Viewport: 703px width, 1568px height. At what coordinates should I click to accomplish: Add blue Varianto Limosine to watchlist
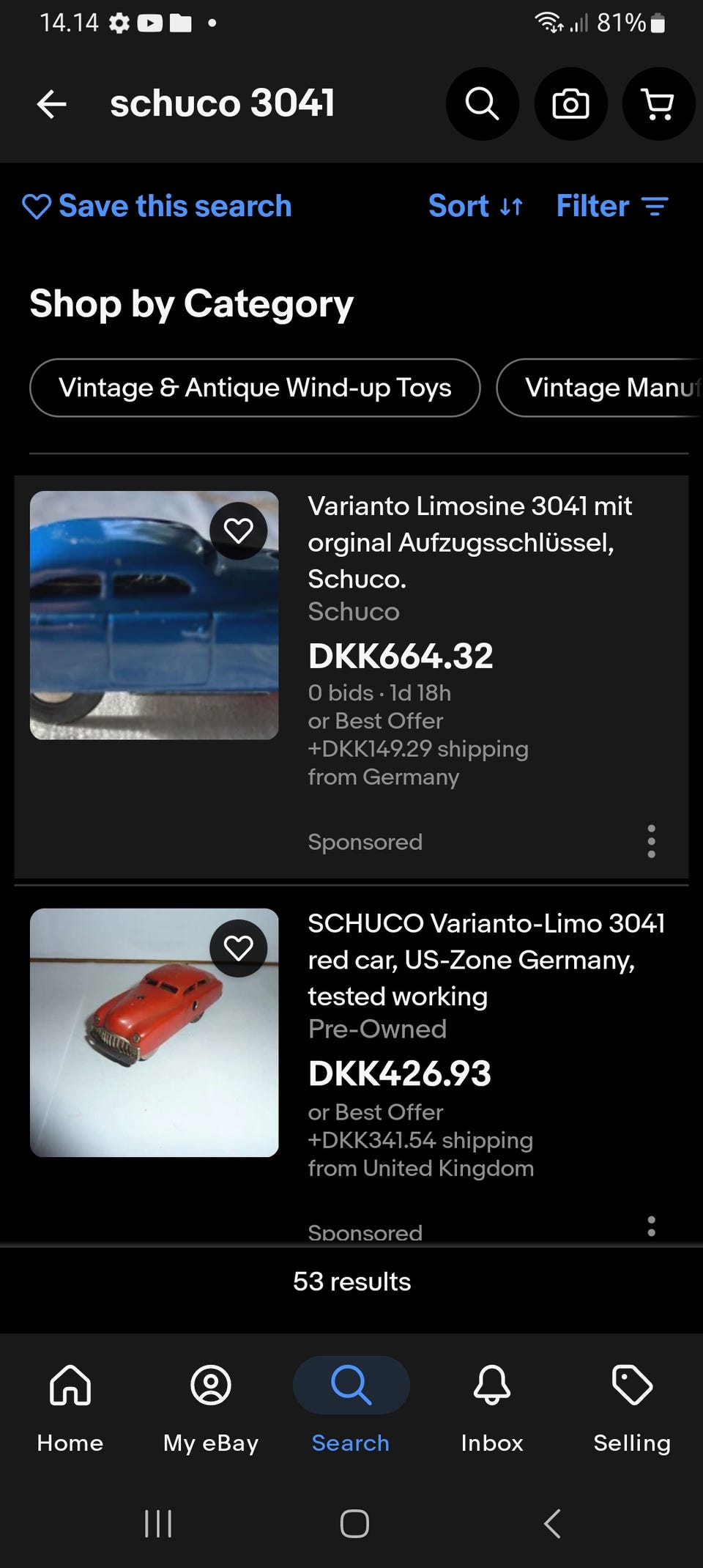pyautogui.click(x=238, y=530)
